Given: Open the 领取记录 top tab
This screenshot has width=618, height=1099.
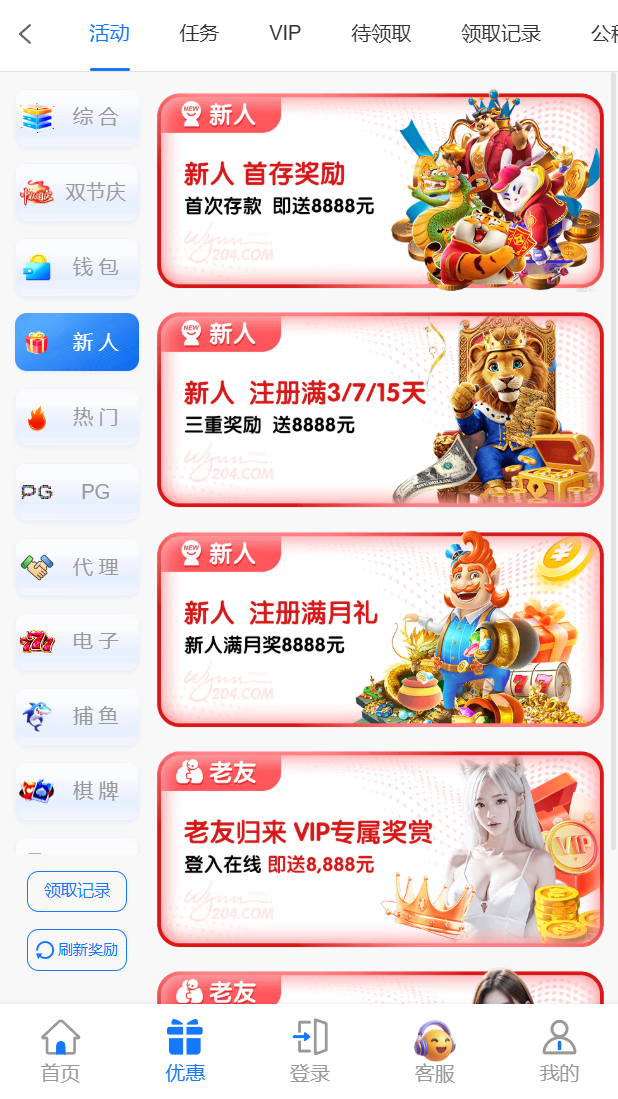Looking at the screenshot, I should point(501,34).
